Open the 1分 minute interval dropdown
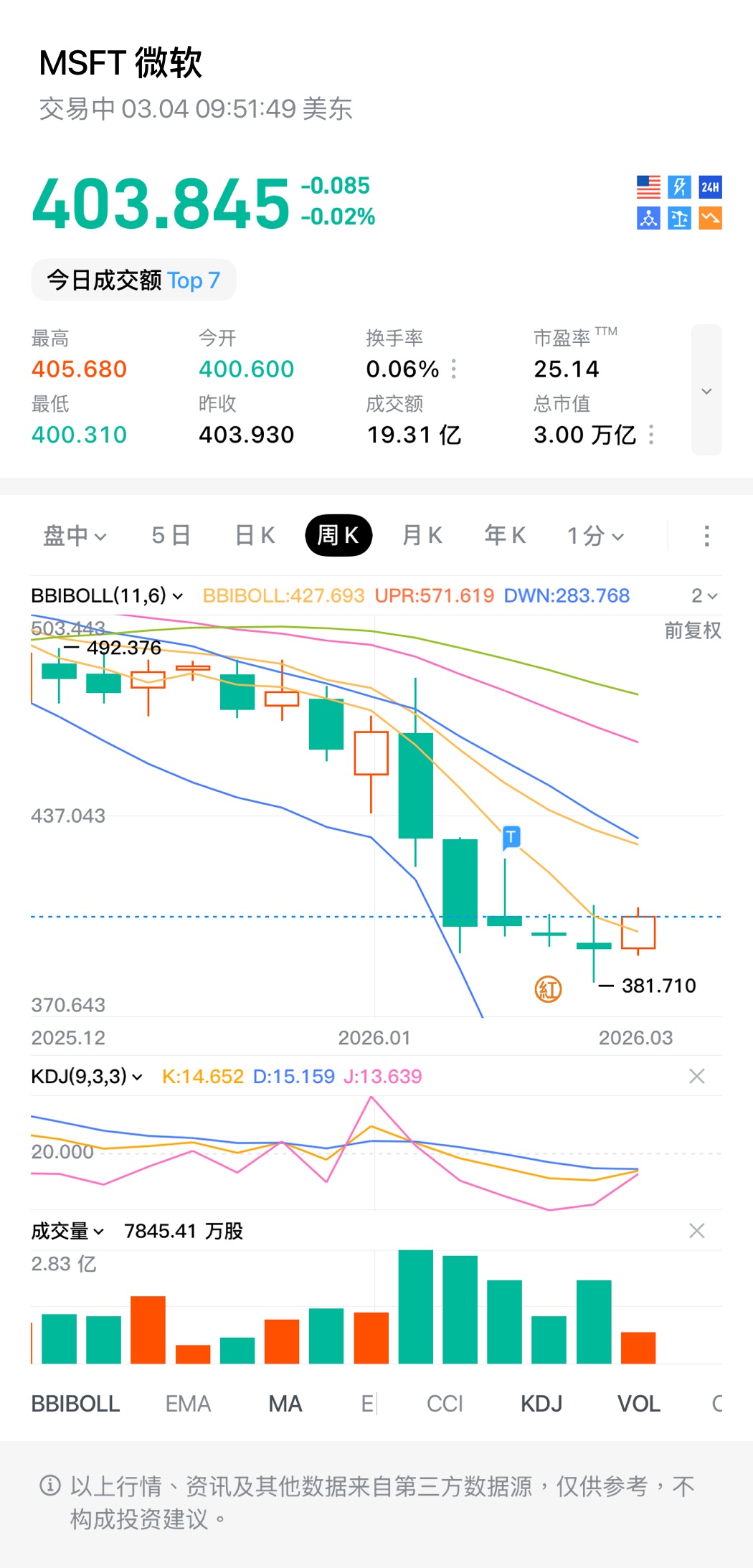 click(595, 535)
